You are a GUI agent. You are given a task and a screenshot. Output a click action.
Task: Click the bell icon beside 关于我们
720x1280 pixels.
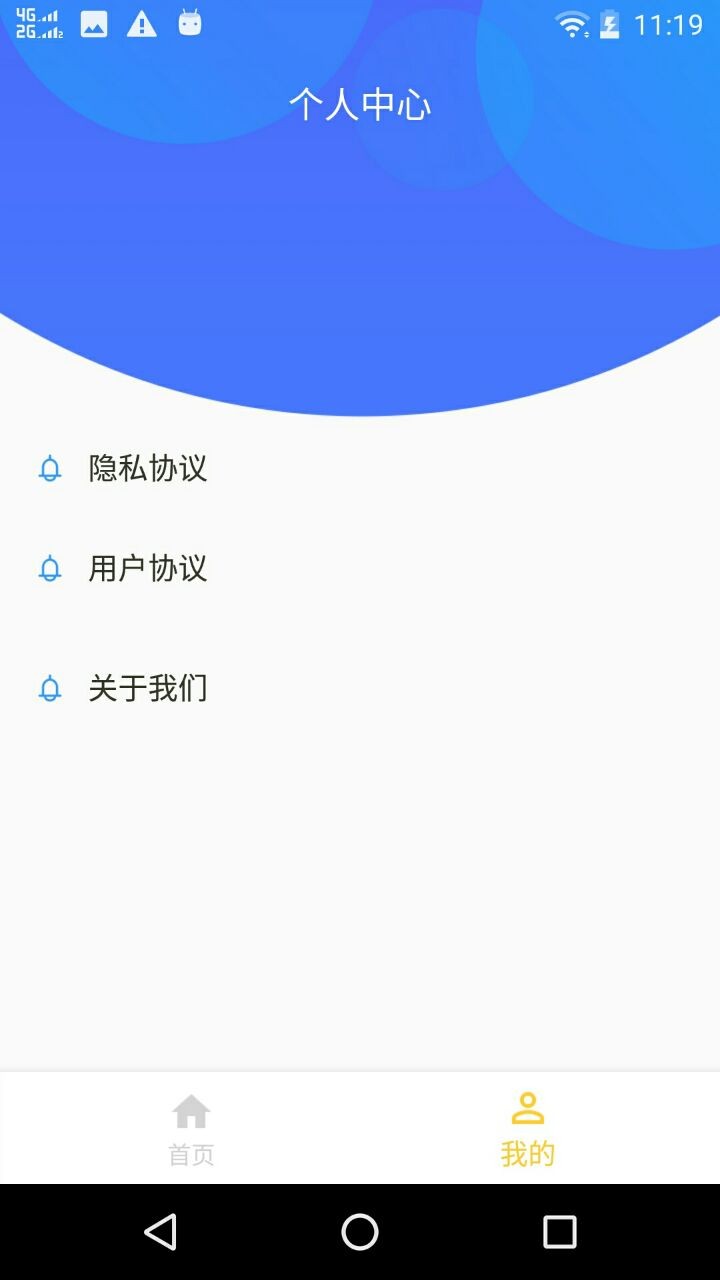48,688
